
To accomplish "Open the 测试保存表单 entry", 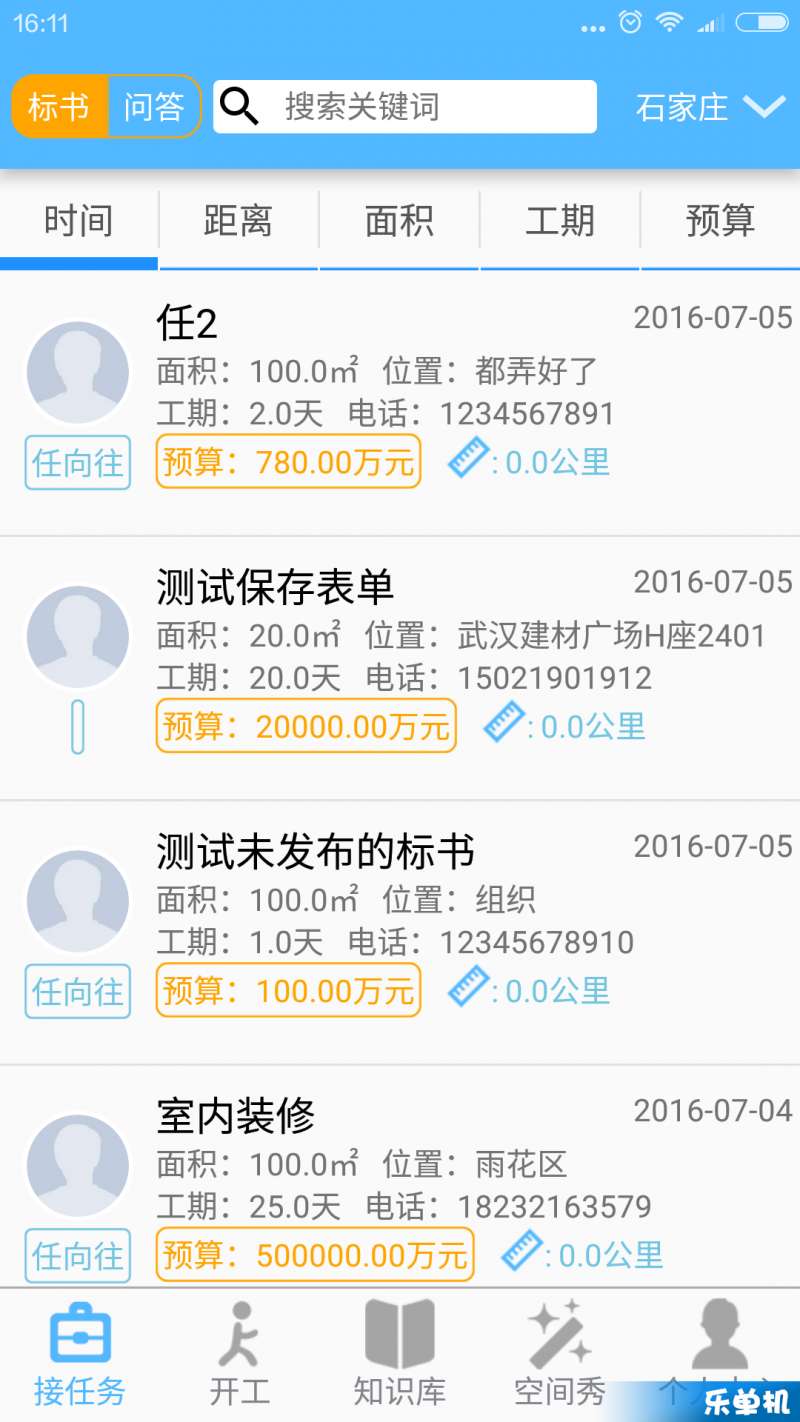I will click(400, 668).
